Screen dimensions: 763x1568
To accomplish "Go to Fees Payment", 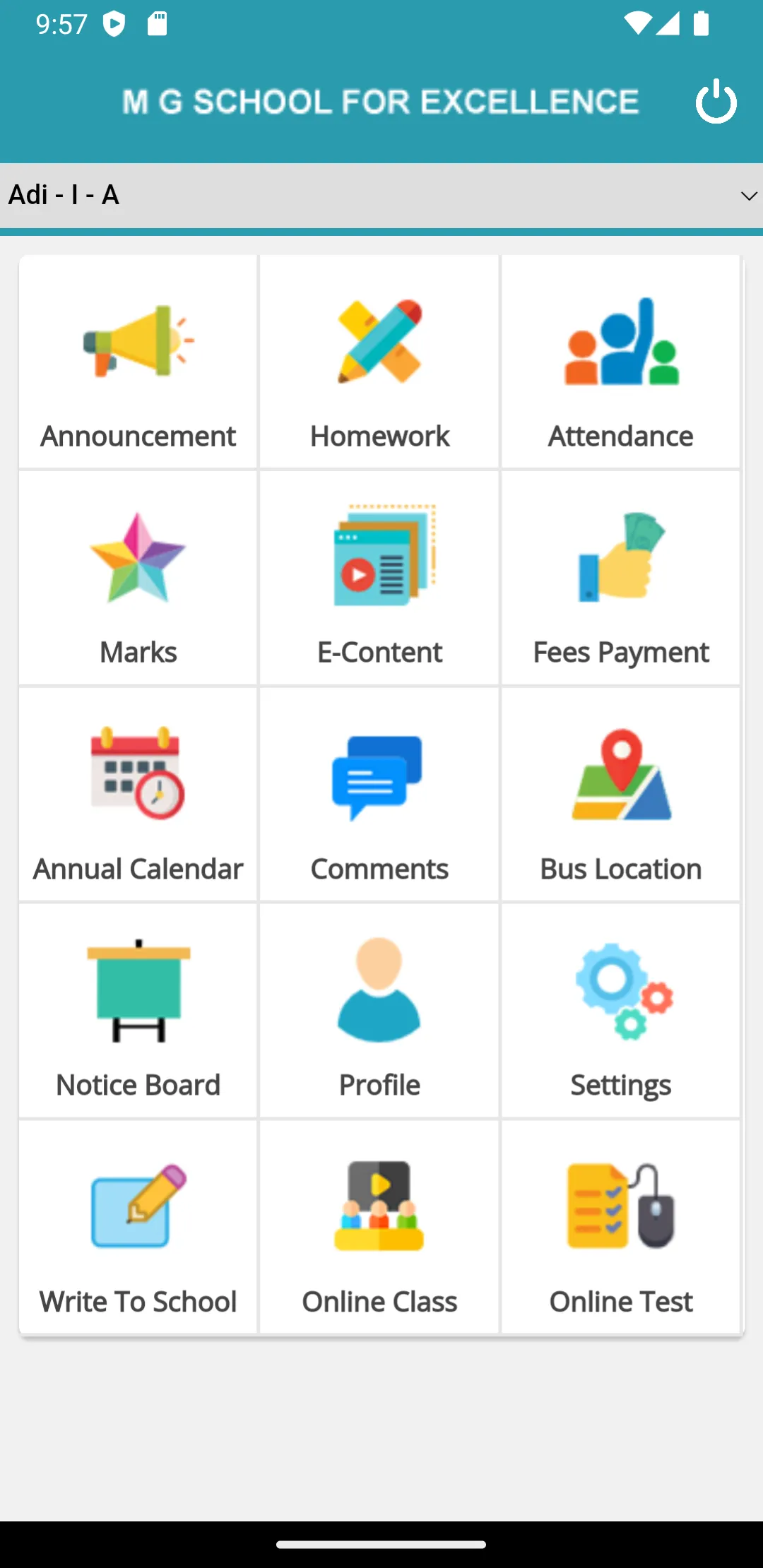I will [x=621, y=578].
